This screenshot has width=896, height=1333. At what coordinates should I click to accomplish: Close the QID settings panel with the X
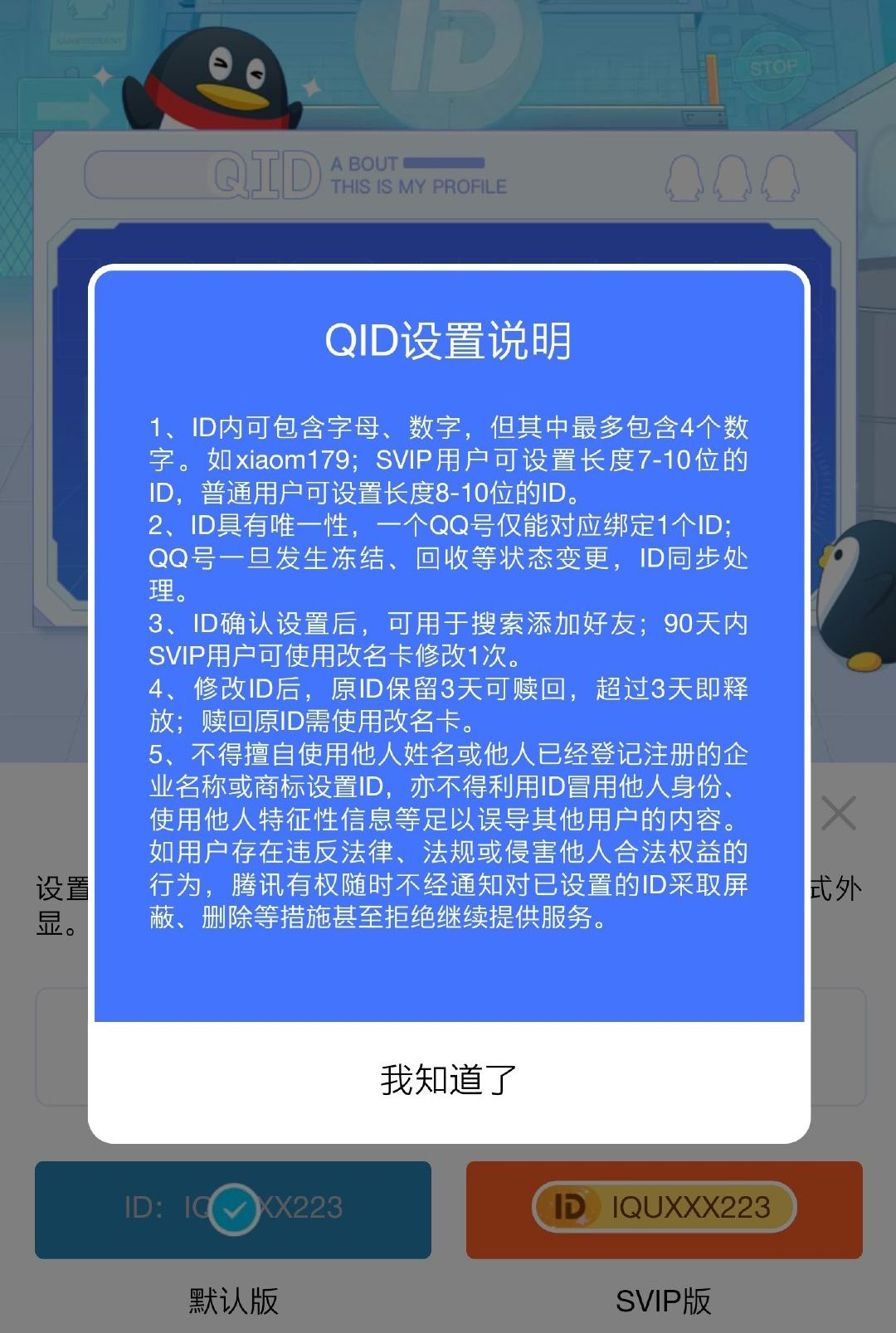click(x=840, y=814)
